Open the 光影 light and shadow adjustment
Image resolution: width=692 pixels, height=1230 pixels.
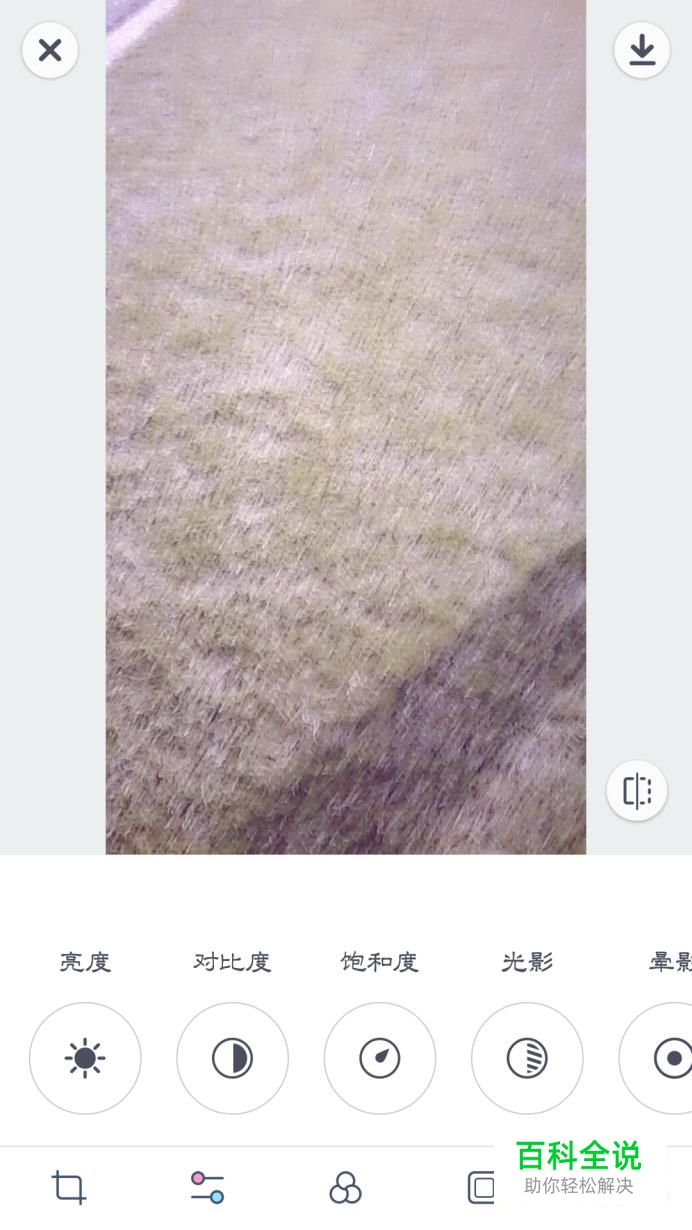point(527,1058)
